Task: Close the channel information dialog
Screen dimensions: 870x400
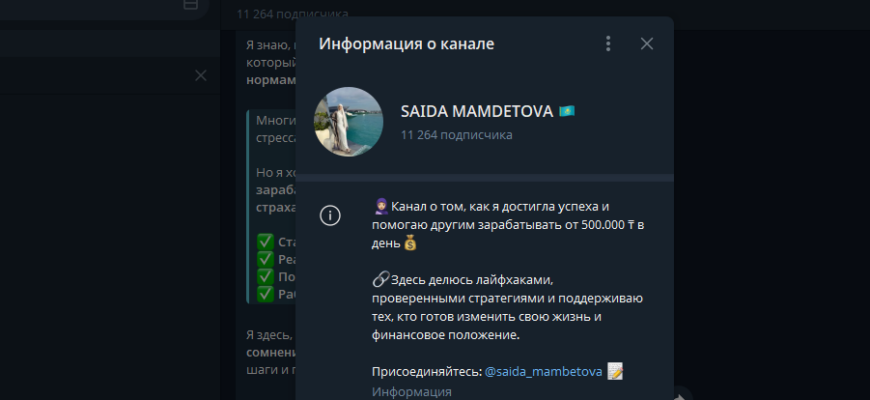Action: pyautogui.click(x=647, y=44)
